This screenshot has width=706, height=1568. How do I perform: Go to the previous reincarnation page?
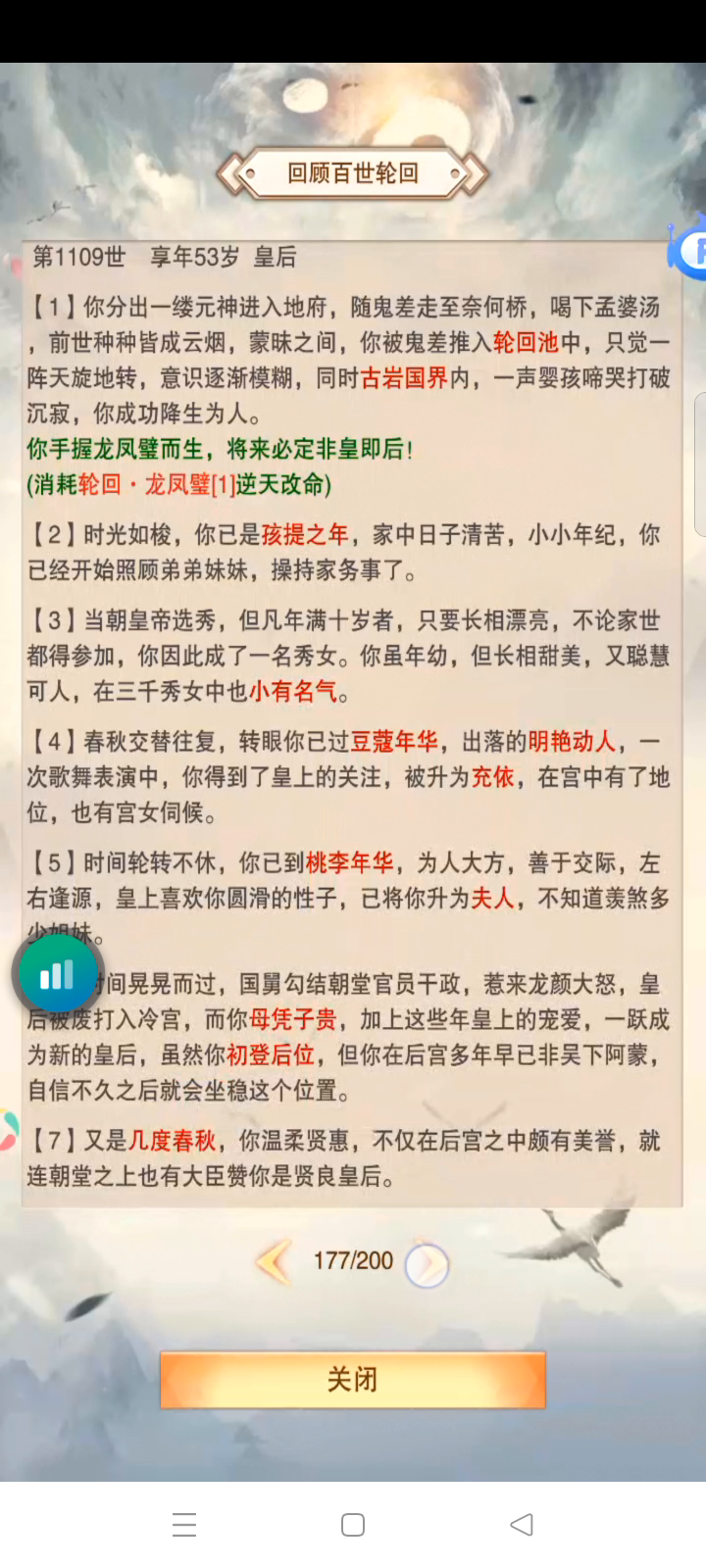click(x=274, y=1261)
